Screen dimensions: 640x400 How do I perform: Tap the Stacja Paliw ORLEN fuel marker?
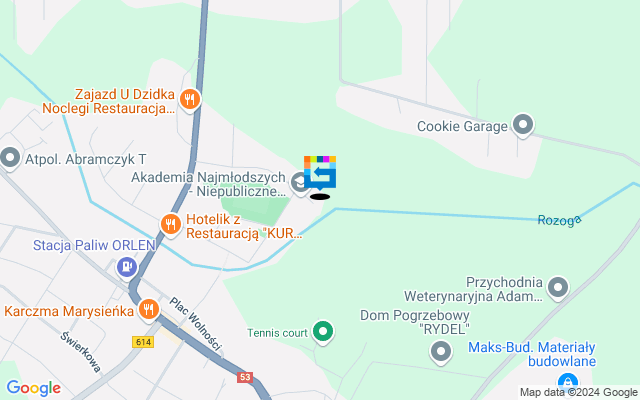click(127, 266)
